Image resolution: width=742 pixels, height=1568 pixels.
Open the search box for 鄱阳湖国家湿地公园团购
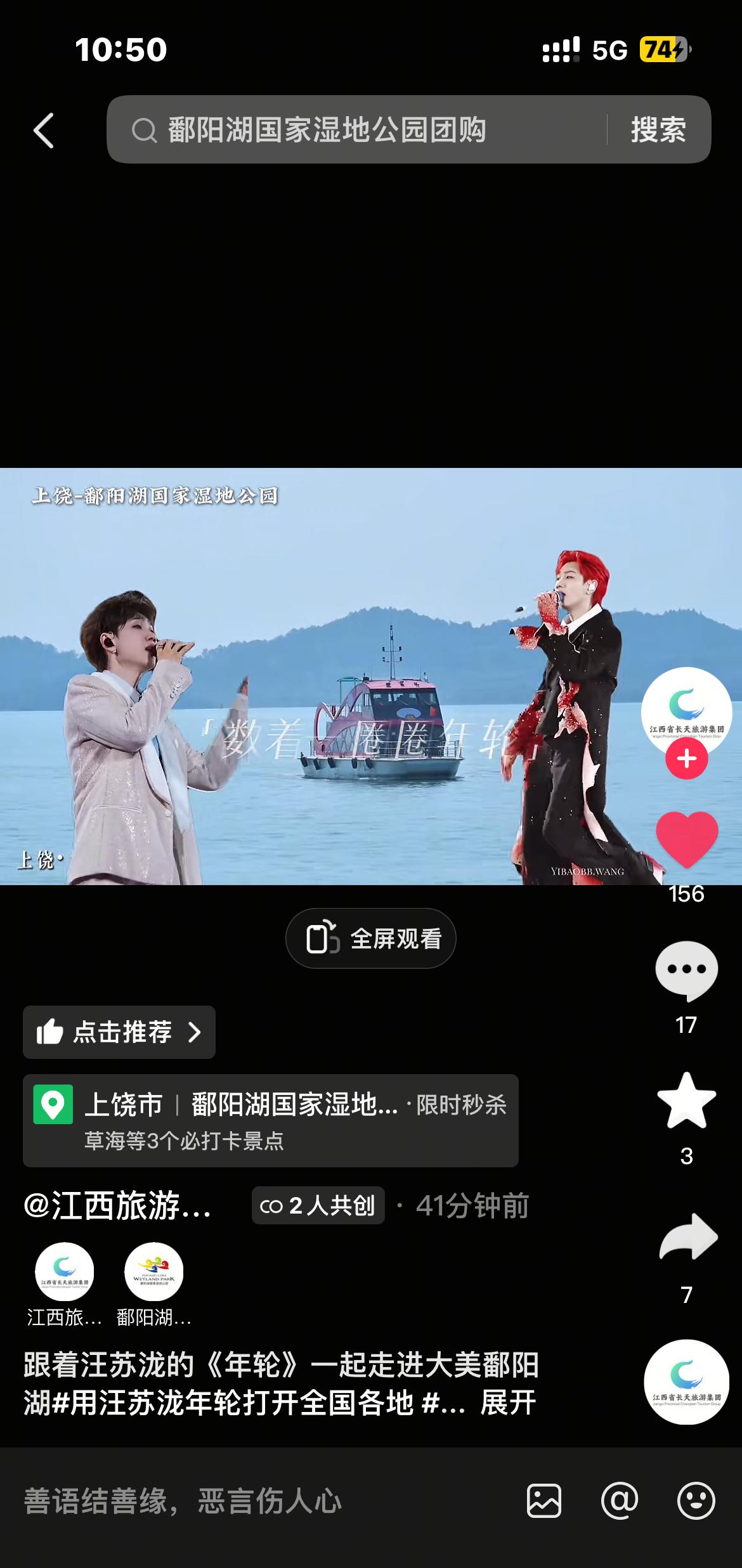pos(355,131)
